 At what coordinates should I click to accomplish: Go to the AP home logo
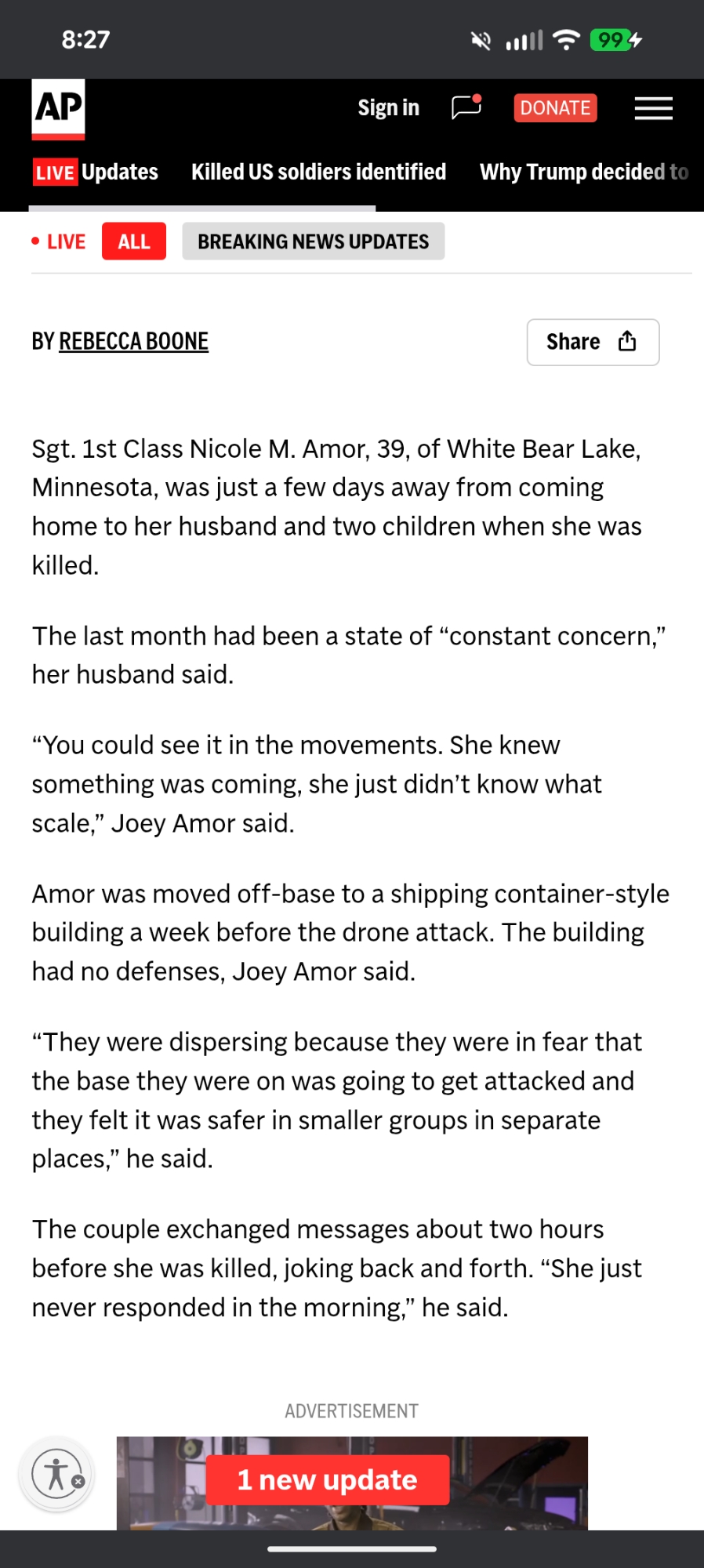pos(58,109)
